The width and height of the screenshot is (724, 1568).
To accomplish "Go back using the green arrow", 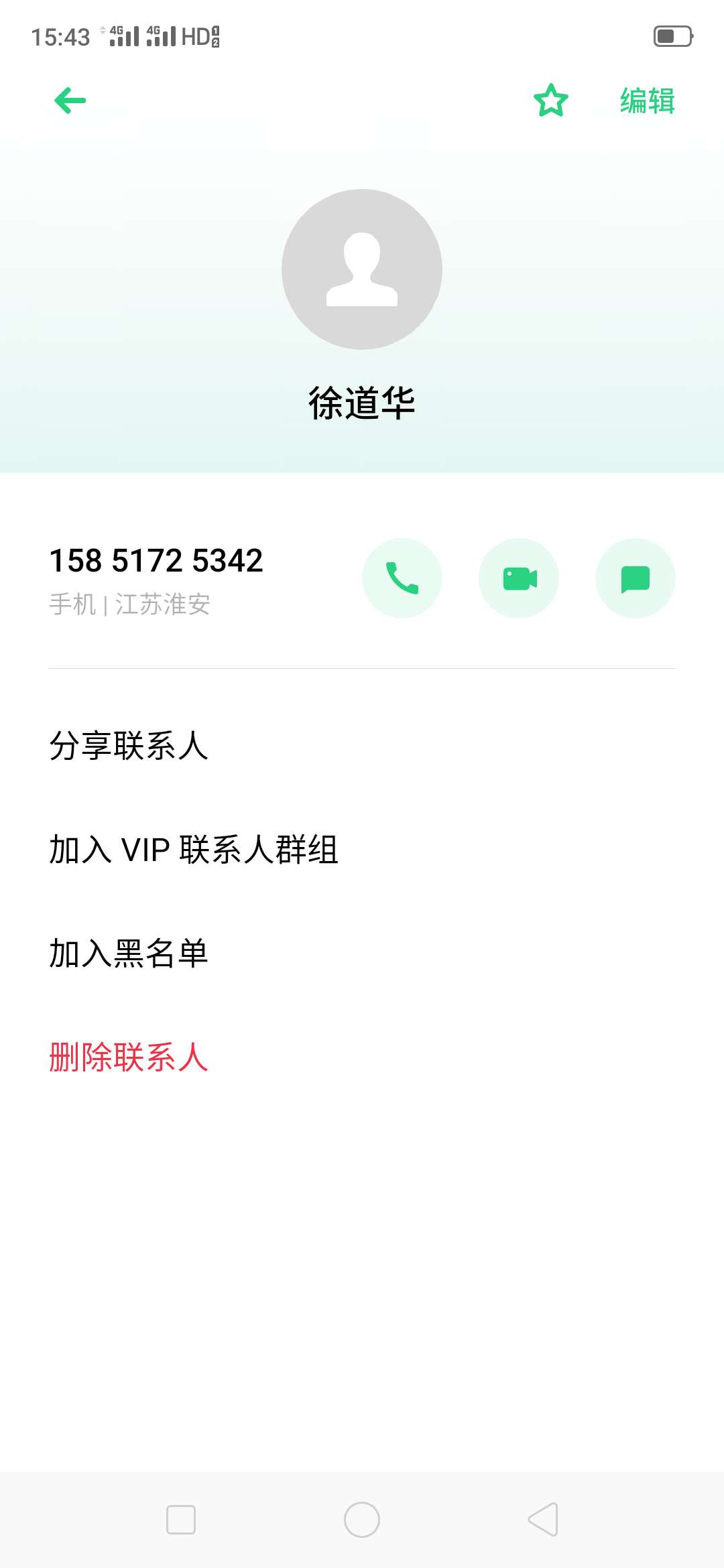I will 70,101.
